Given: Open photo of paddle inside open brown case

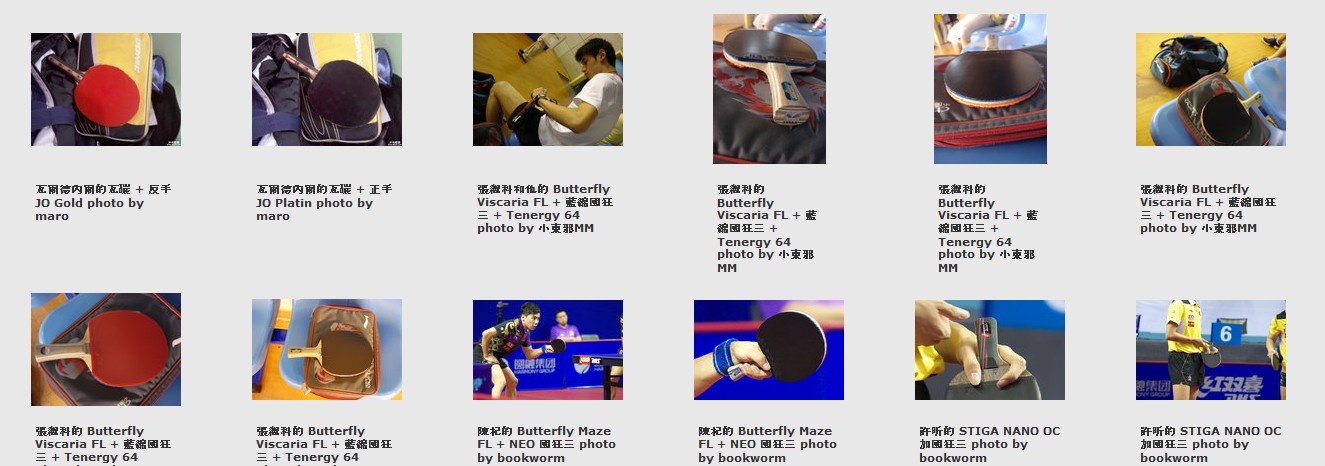Looking at the screenshot, I should [x=327, y=349].
